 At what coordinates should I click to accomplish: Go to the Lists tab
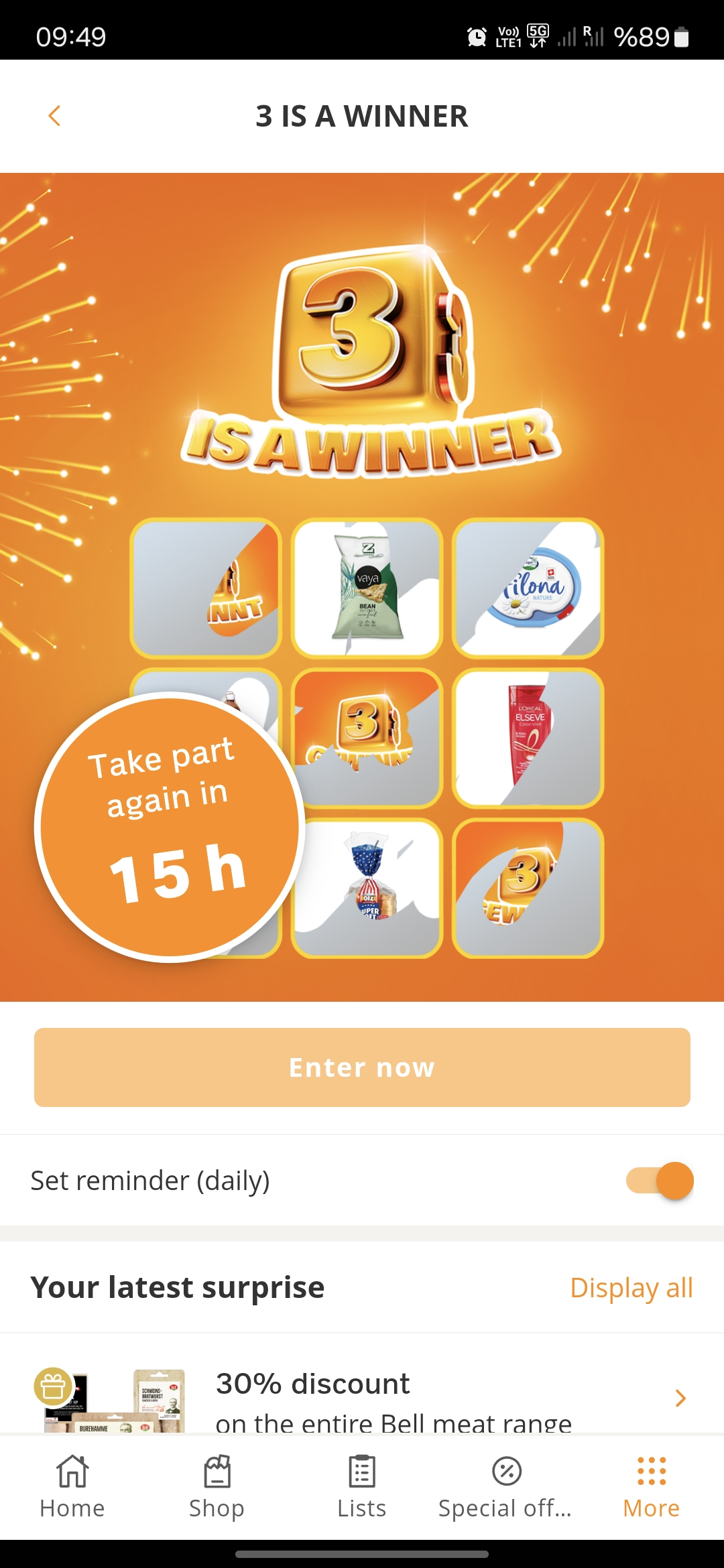[x=362, y=1486]
